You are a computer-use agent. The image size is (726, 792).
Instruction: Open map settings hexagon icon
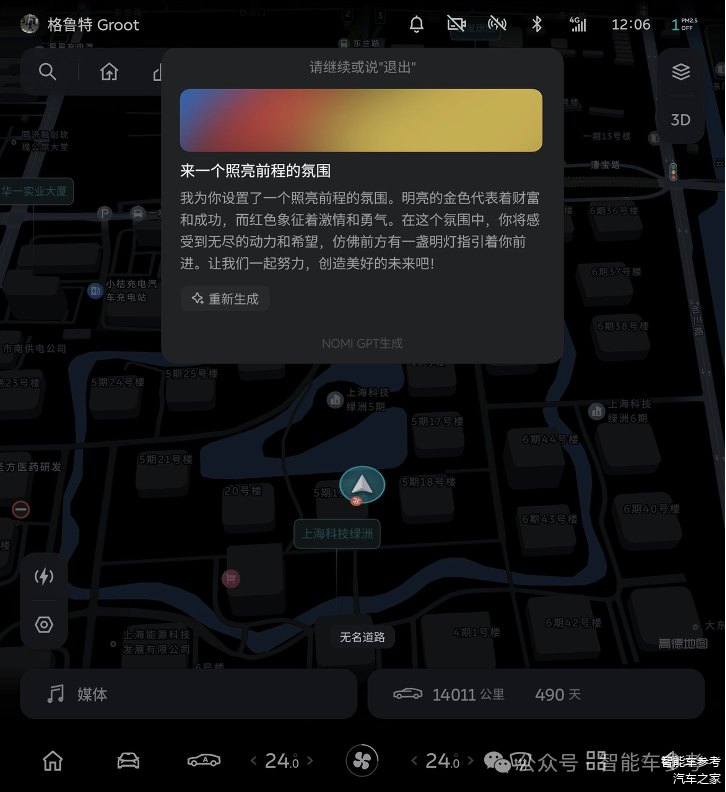point(44,625)
